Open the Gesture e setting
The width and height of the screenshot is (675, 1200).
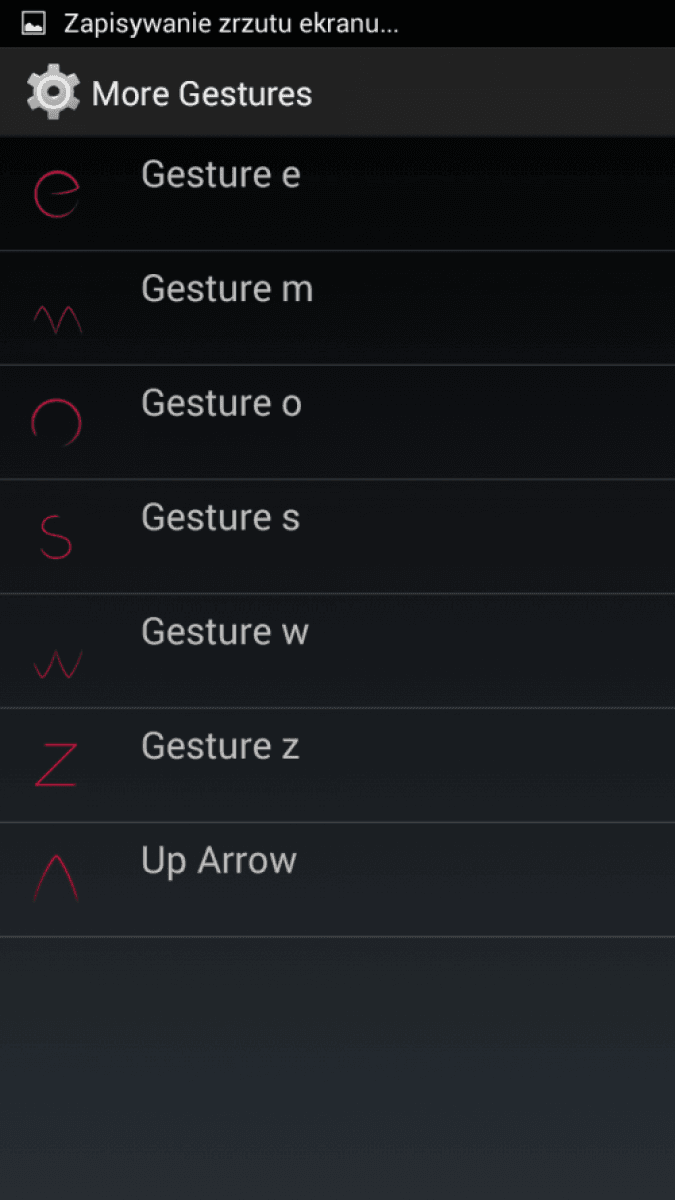pyautogui.click(x=337, y=194)
